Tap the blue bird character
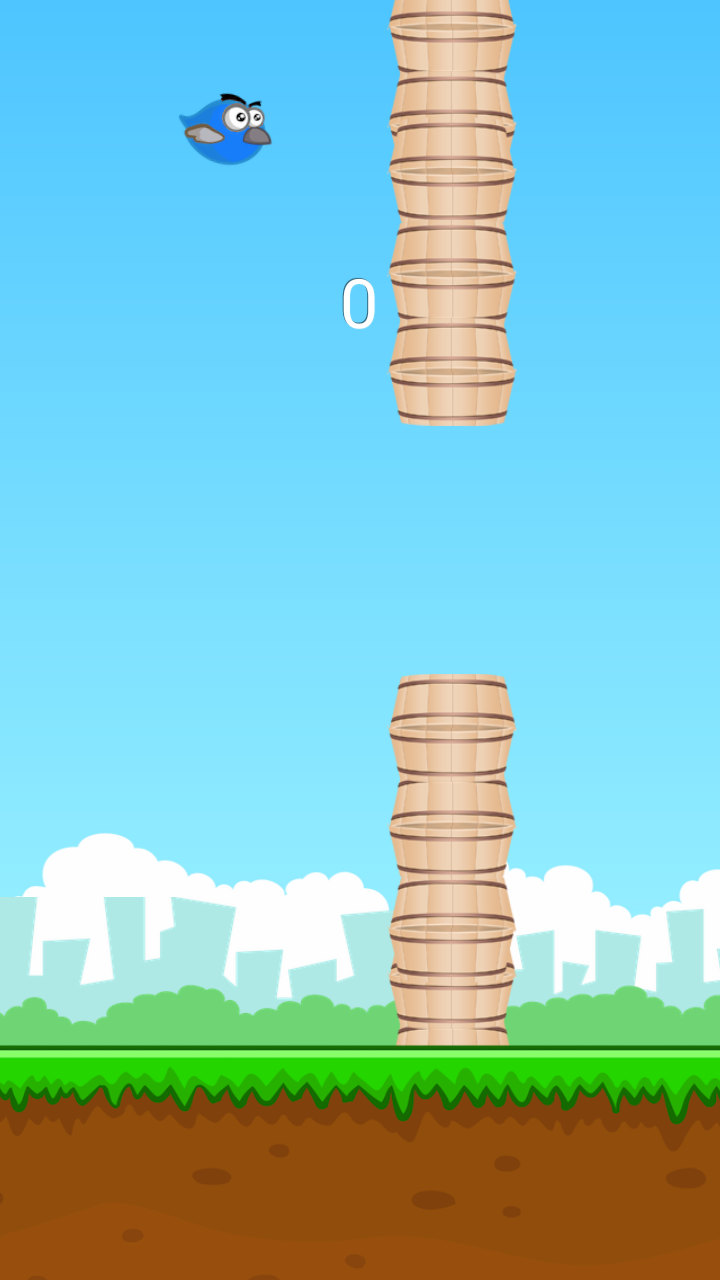Viewport: 720px width, 1280px height. [x=225, y=130]
